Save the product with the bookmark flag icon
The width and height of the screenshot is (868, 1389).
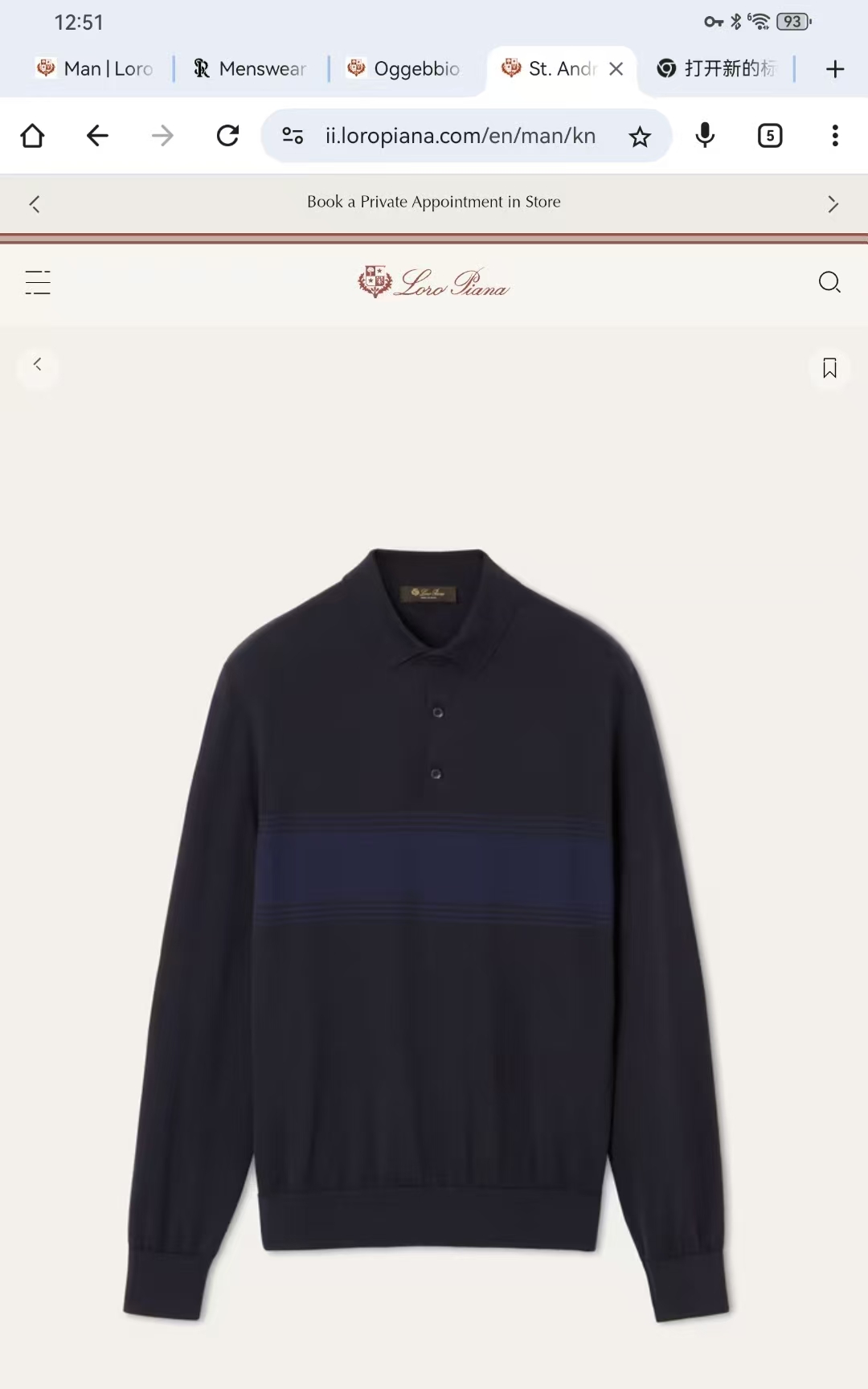(829, 368)
